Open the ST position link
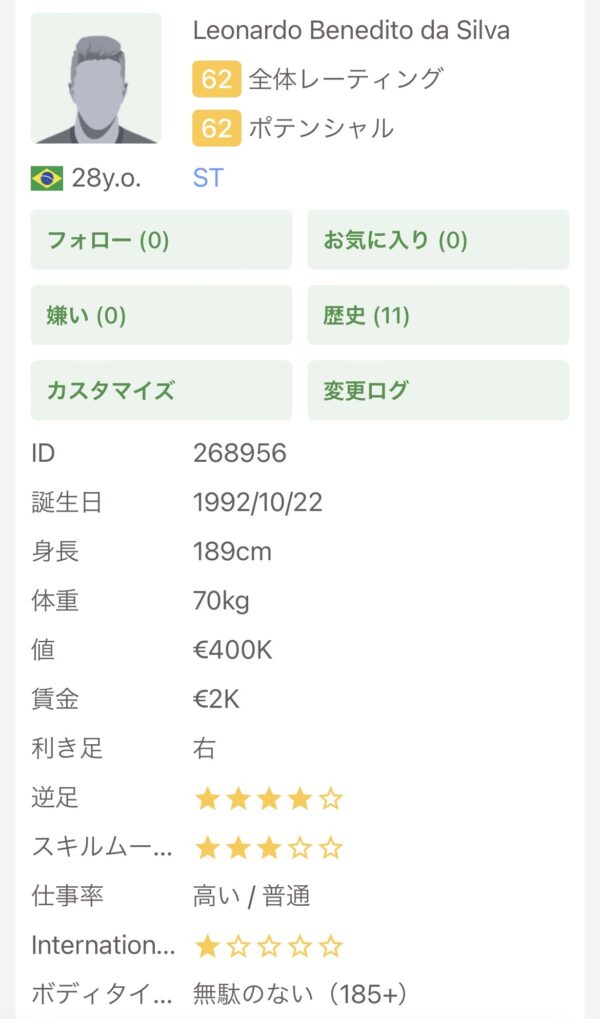 pyautogui.click(x=208, y=178)
